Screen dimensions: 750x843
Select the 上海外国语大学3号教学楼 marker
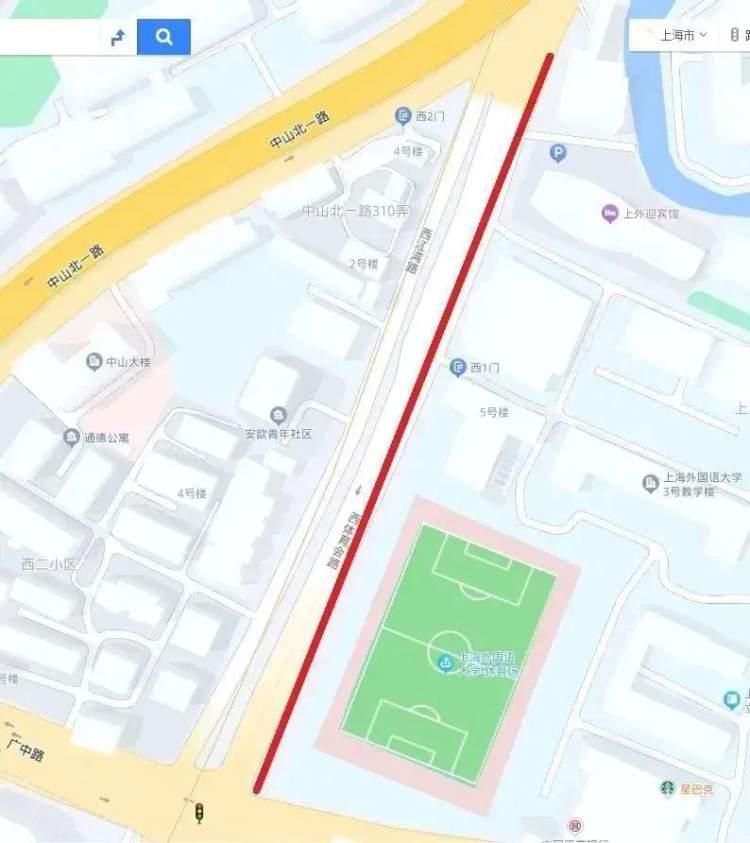click(x=650, y=483)
